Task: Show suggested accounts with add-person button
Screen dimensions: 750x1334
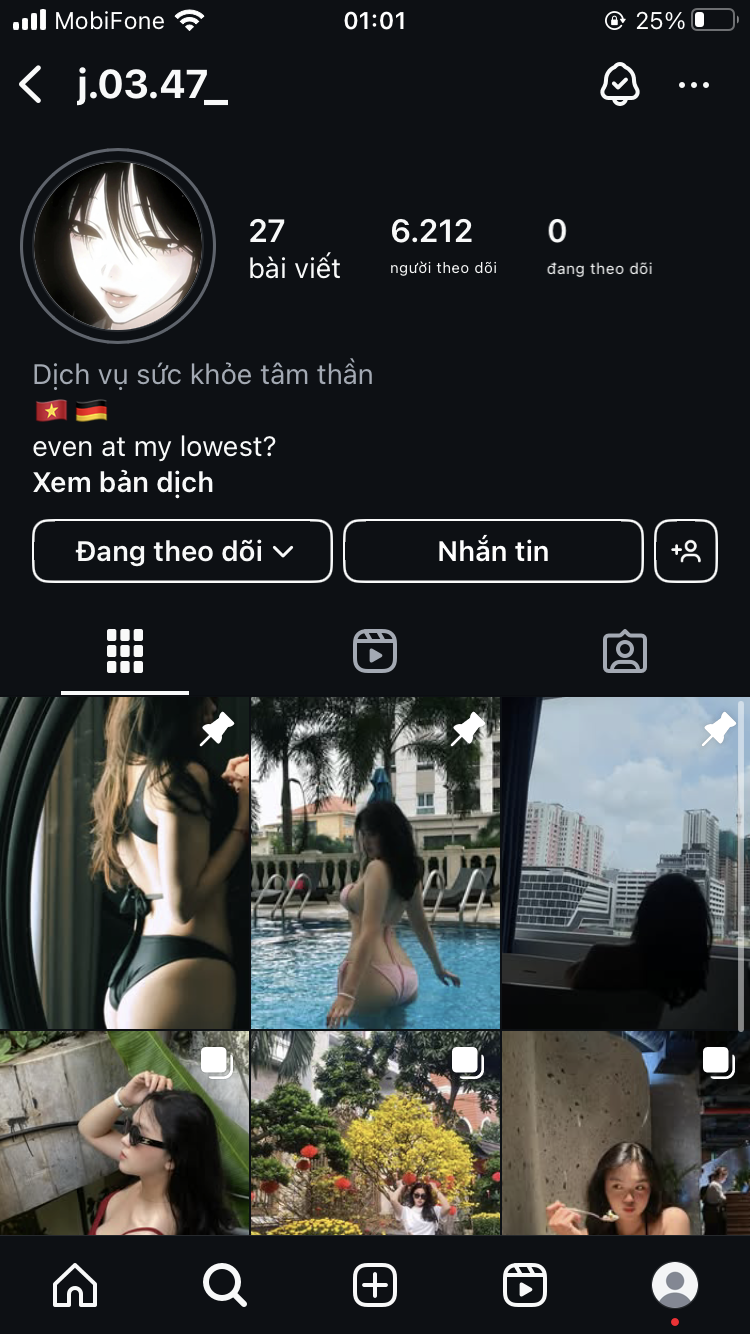Action: tap(686, 551)
